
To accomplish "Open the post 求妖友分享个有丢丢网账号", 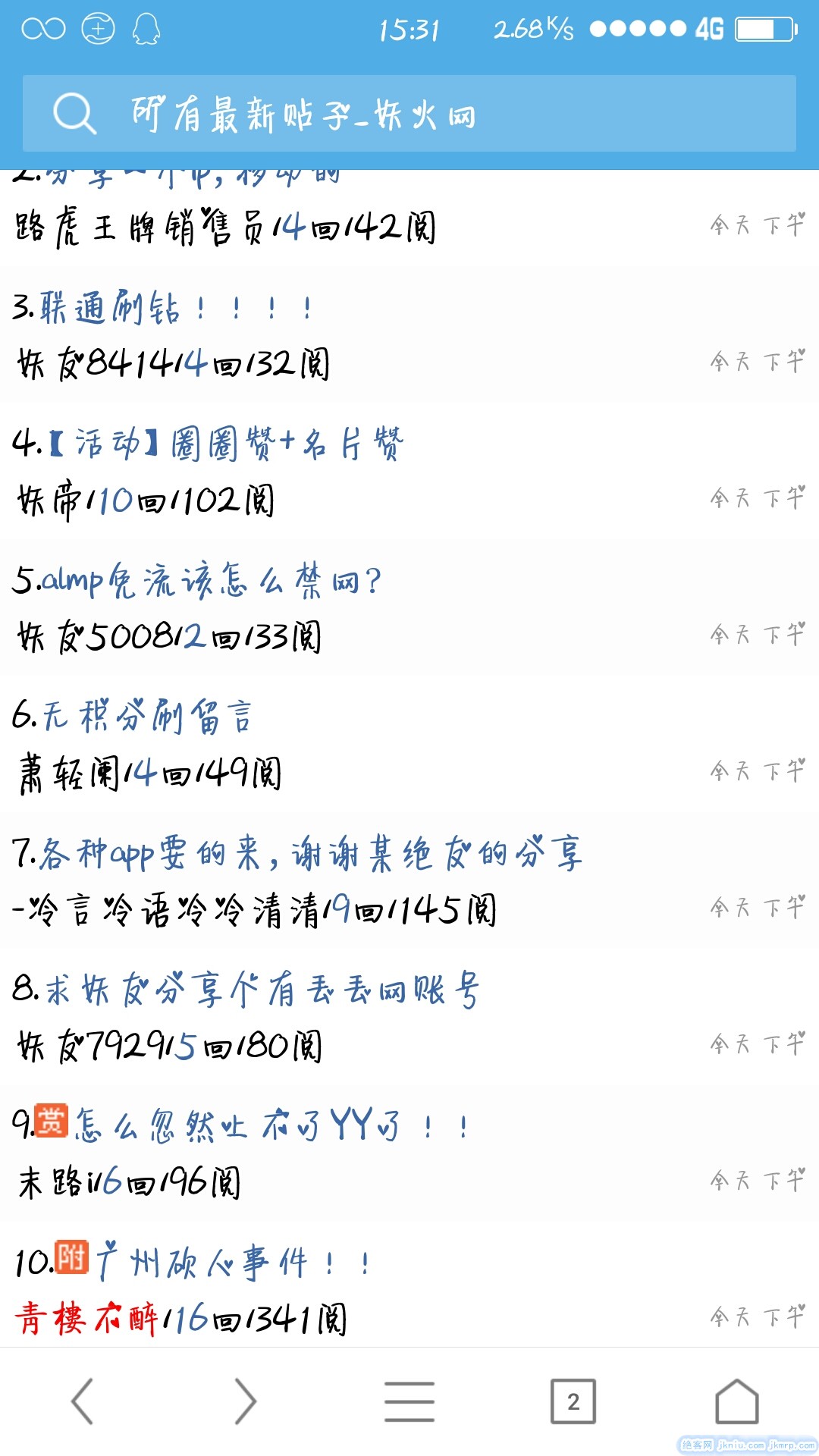I will pos(261,990).
